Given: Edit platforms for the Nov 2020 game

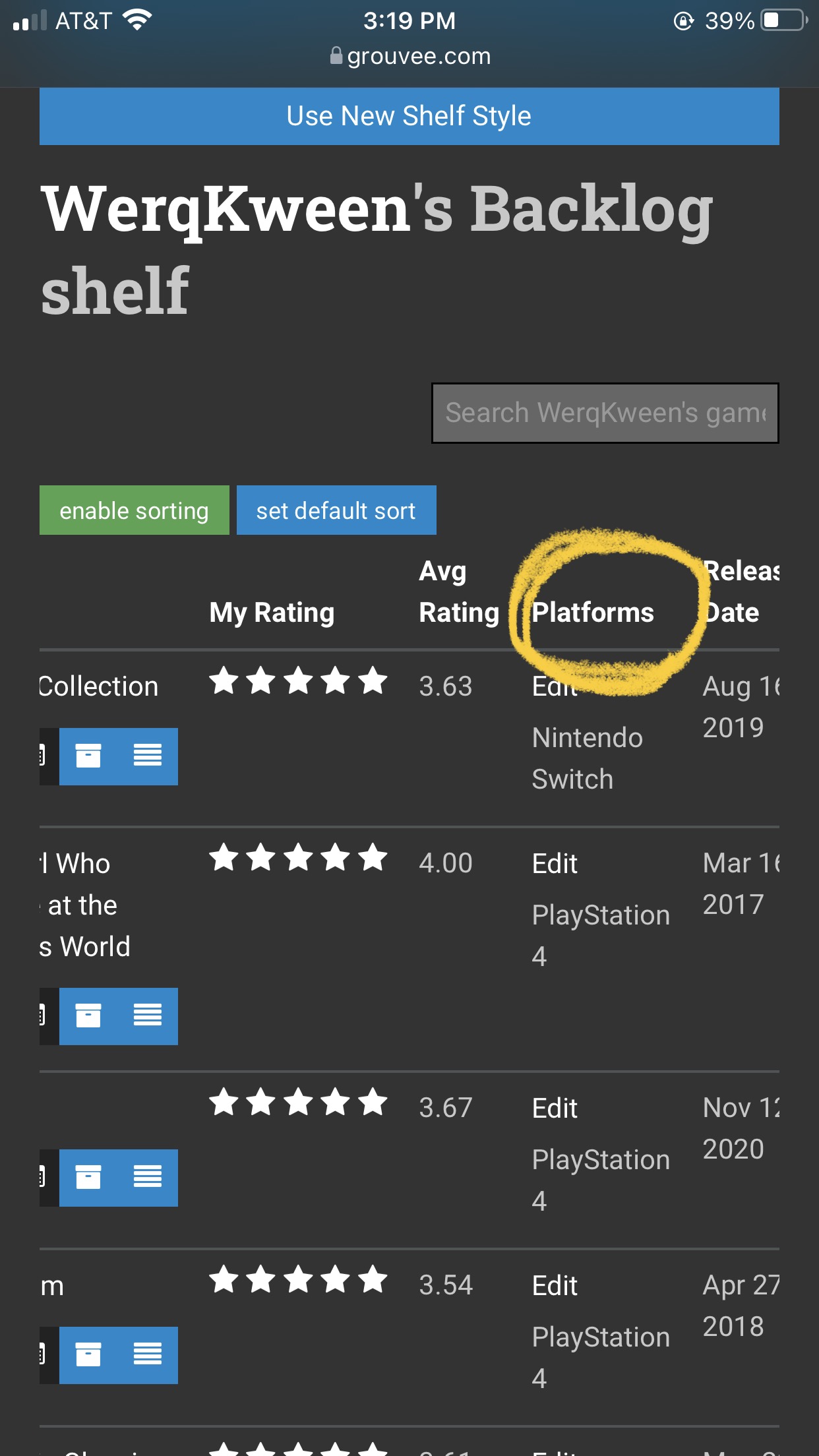Looking at the screenshot, I should (555, 1108).
